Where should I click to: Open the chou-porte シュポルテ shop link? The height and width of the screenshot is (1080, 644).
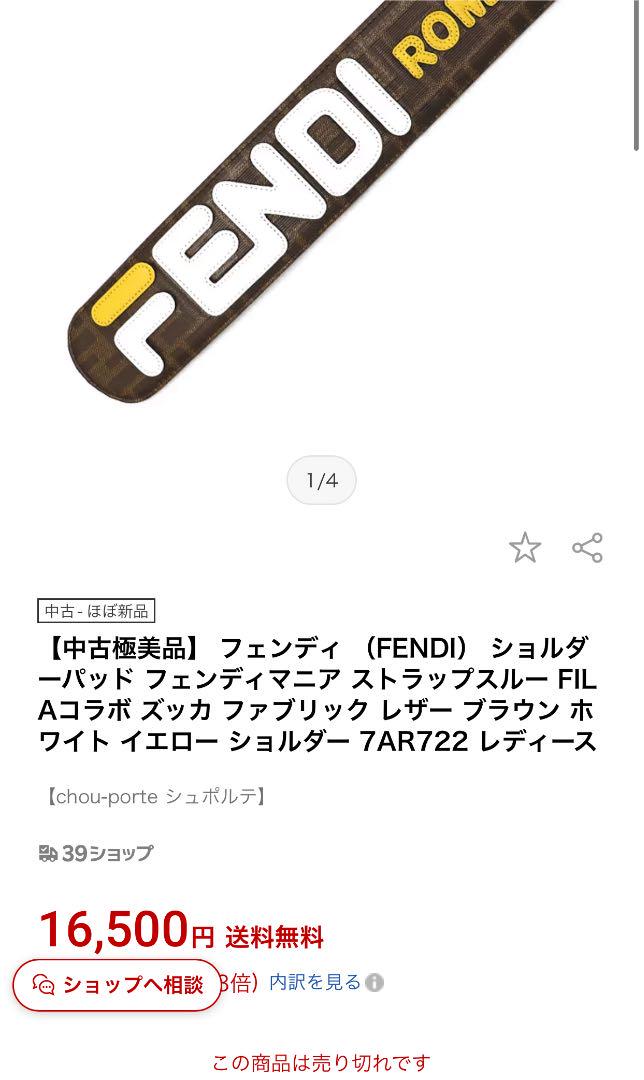[x=155, y=797]
